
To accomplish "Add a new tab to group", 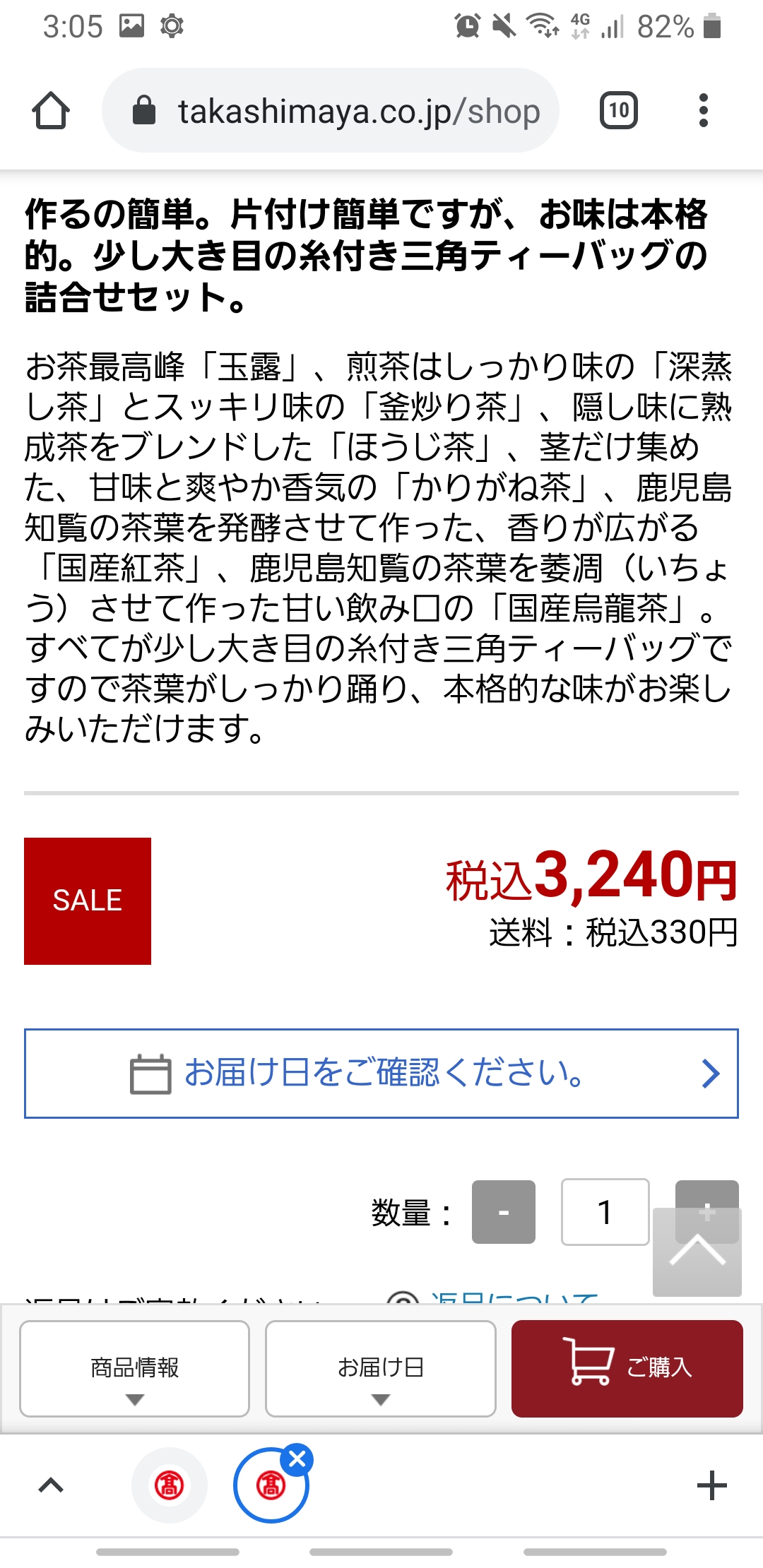I will click(x=711, y=1485).
